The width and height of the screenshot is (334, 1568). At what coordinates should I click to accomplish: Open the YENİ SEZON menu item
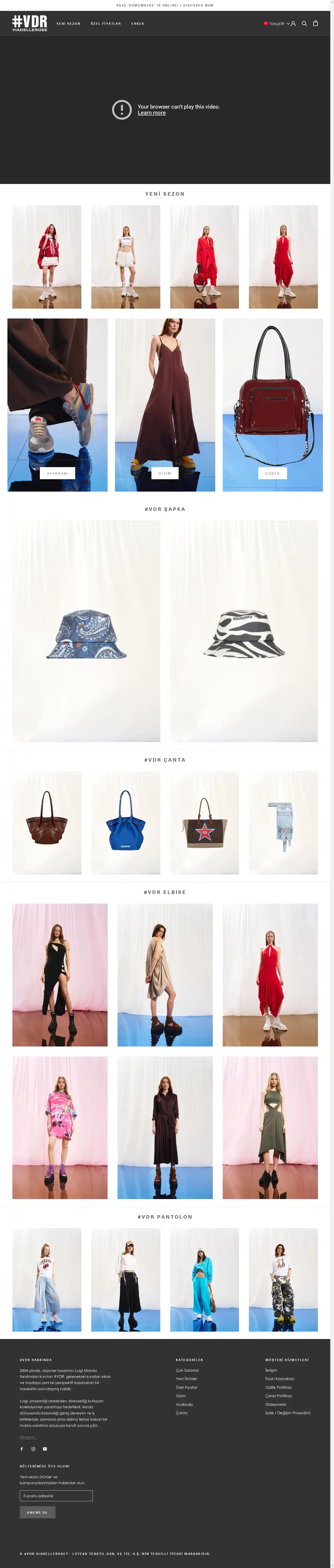pos(68,24)
